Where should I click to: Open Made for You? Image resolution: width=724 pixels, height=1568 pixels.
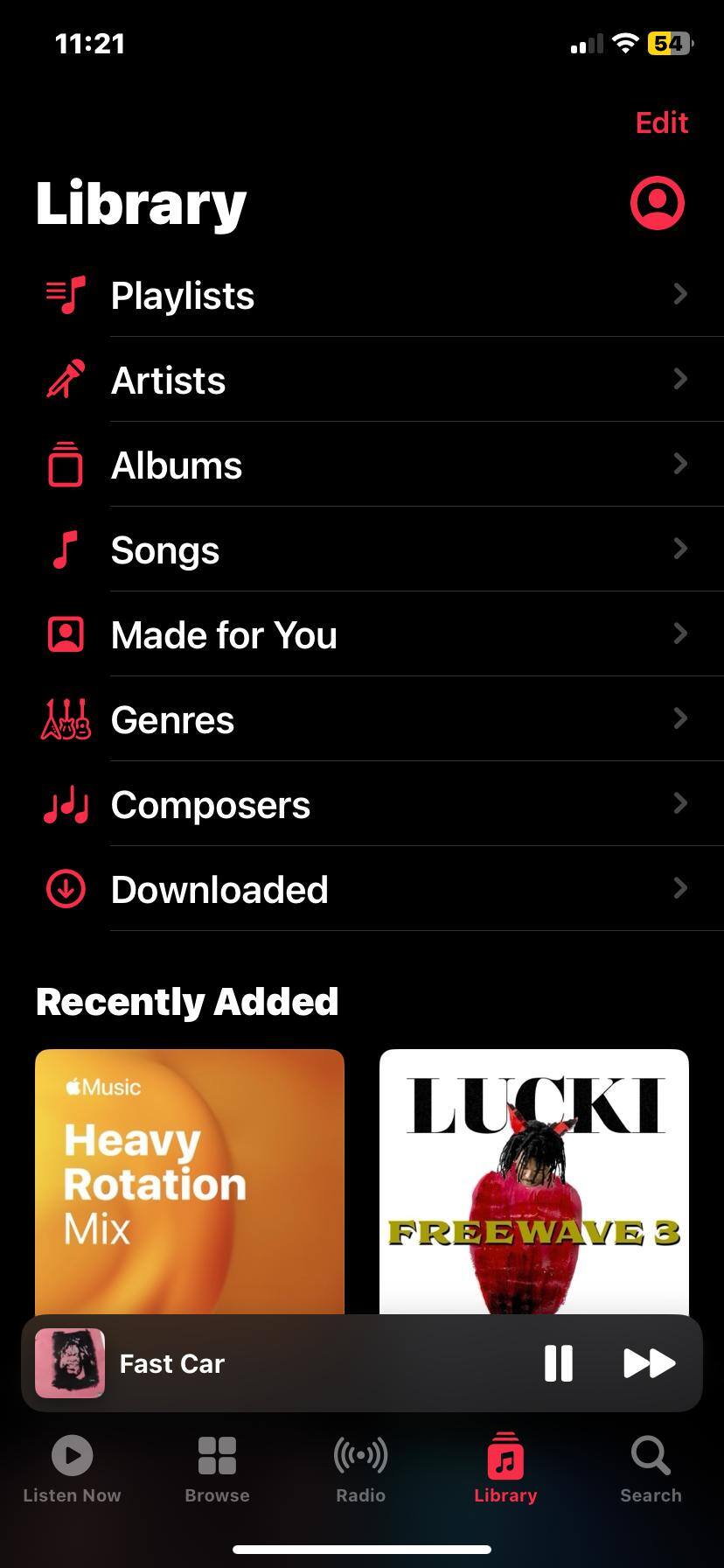pos(362,635)
